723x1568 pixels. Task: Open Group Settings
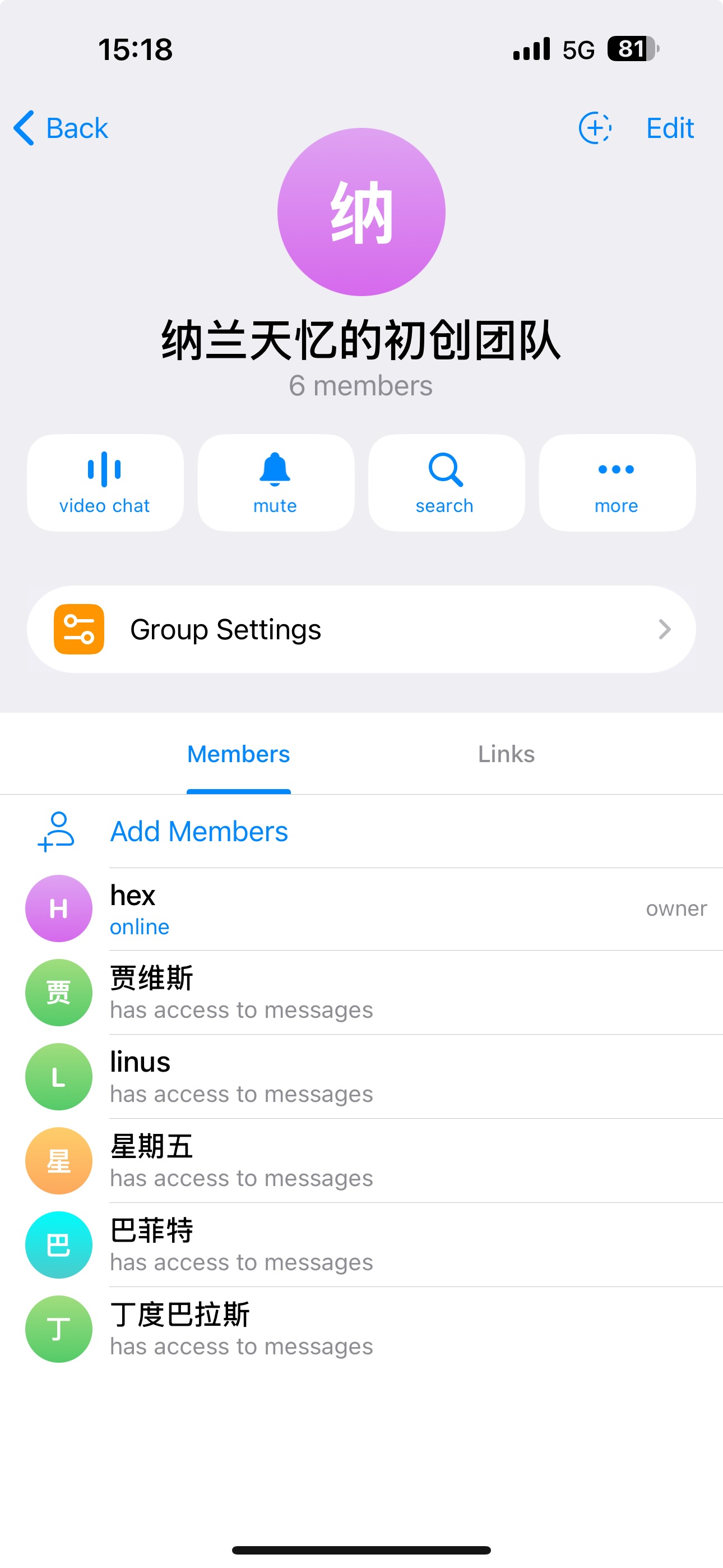coord(361,629)
